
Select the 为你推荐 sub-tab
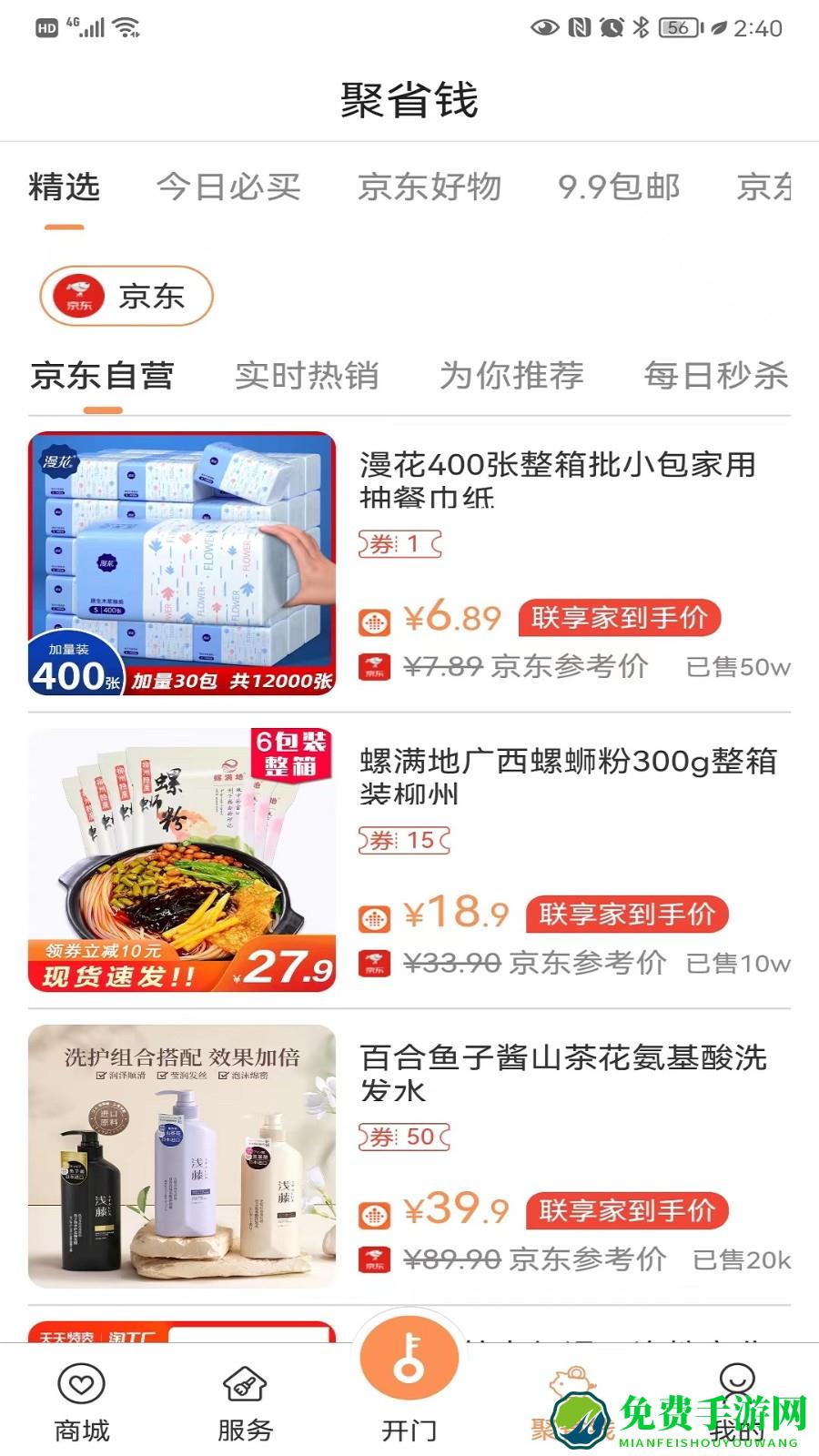point(512,376)
